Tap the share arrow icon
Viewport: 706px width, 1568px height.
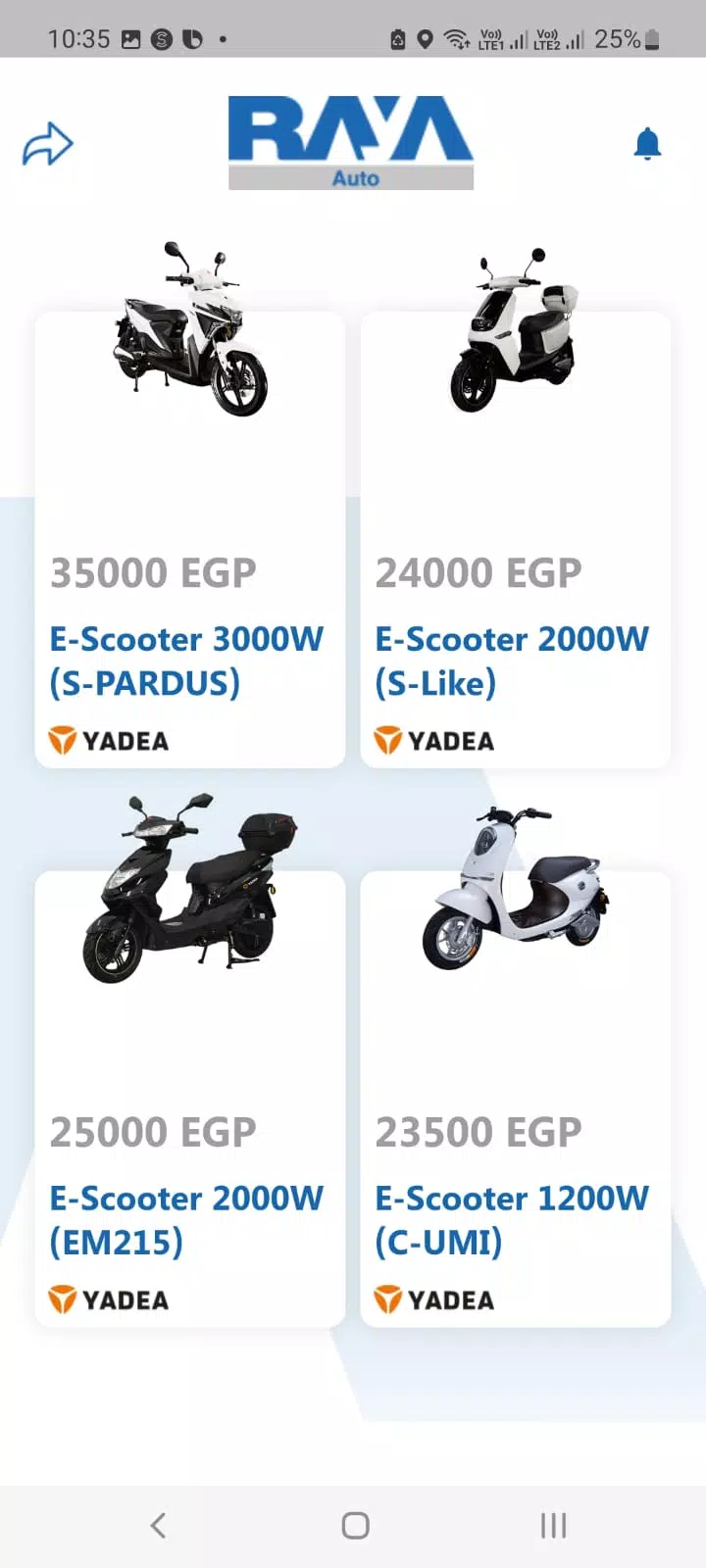pos(48,145)
